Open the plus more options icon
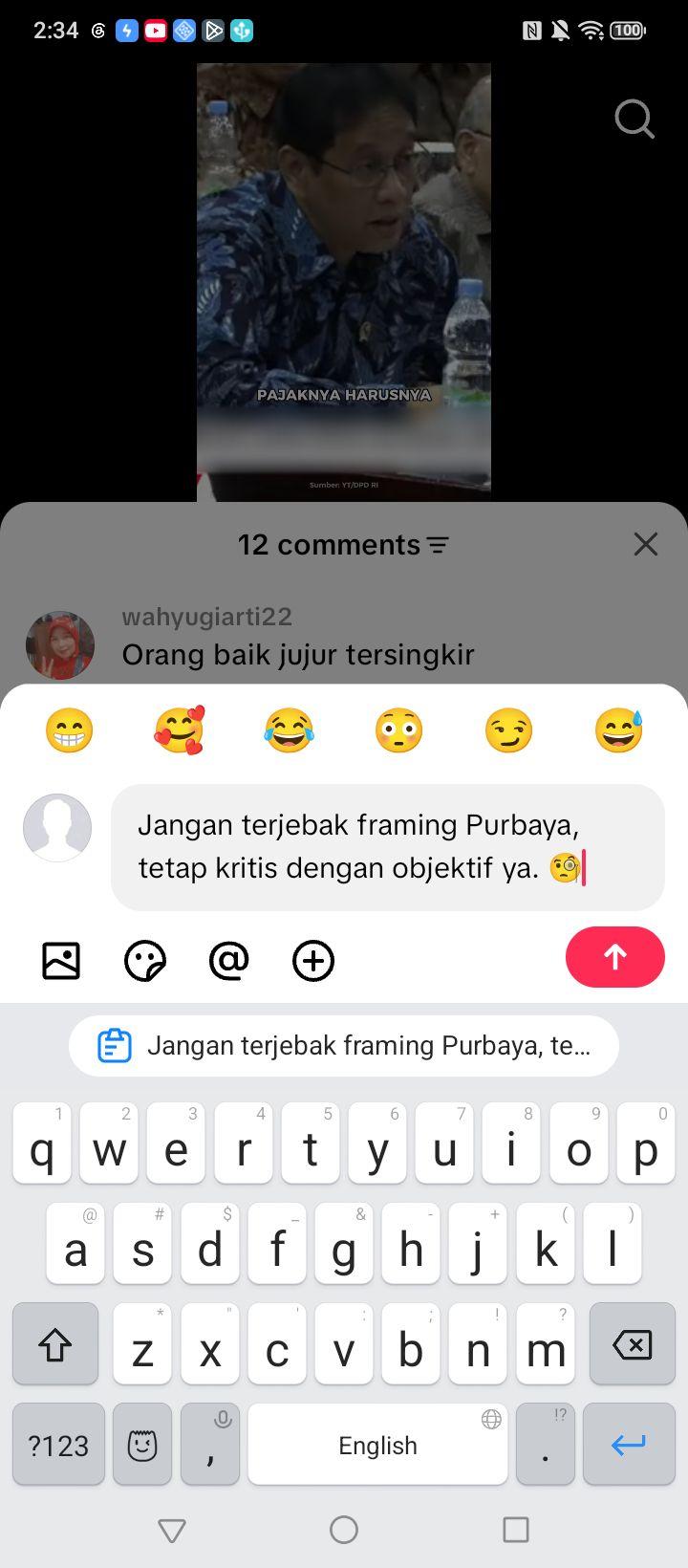Screen dimensions: 688x1568 click(x=313, y=960)
